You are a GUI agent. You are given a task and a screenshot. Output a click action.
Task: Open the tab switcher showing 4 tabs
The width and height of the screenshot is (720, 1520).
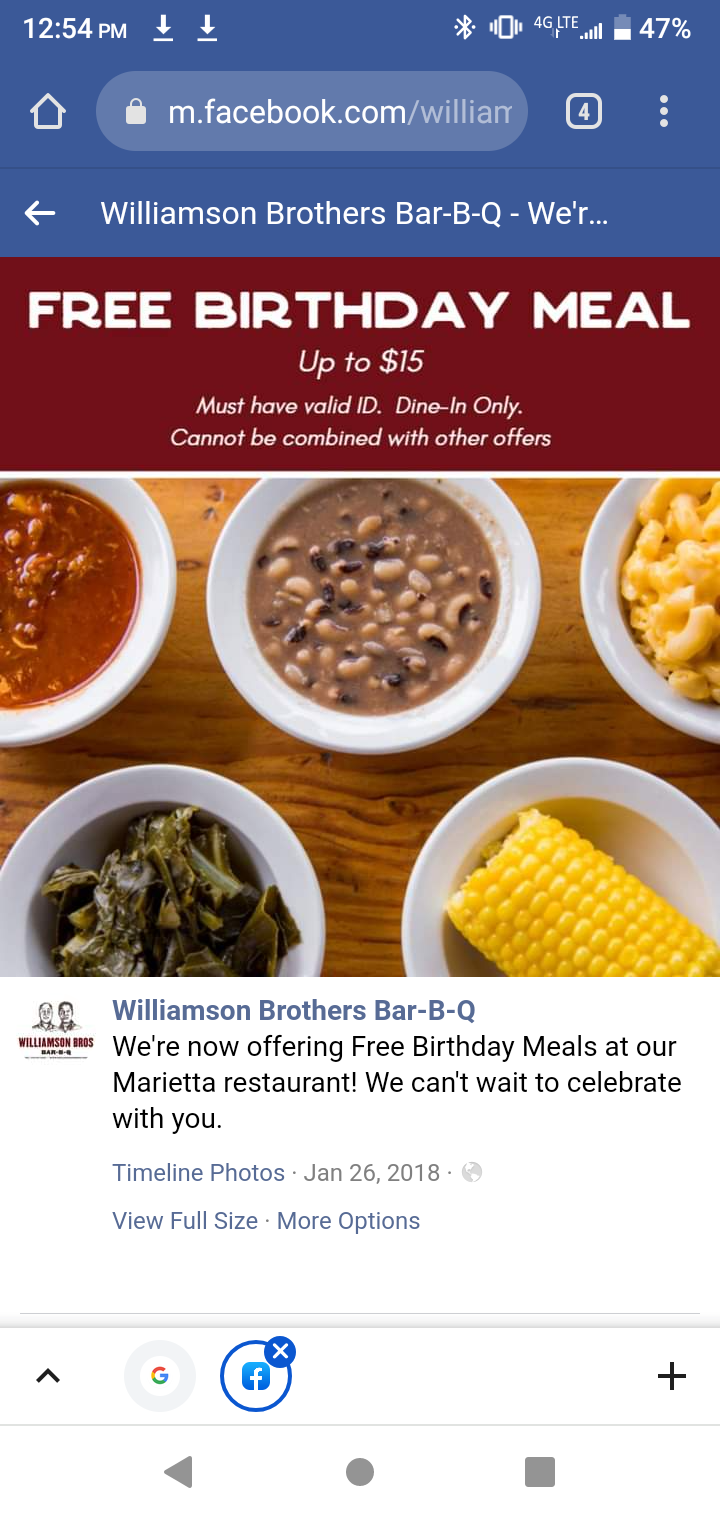coord(584,112)
